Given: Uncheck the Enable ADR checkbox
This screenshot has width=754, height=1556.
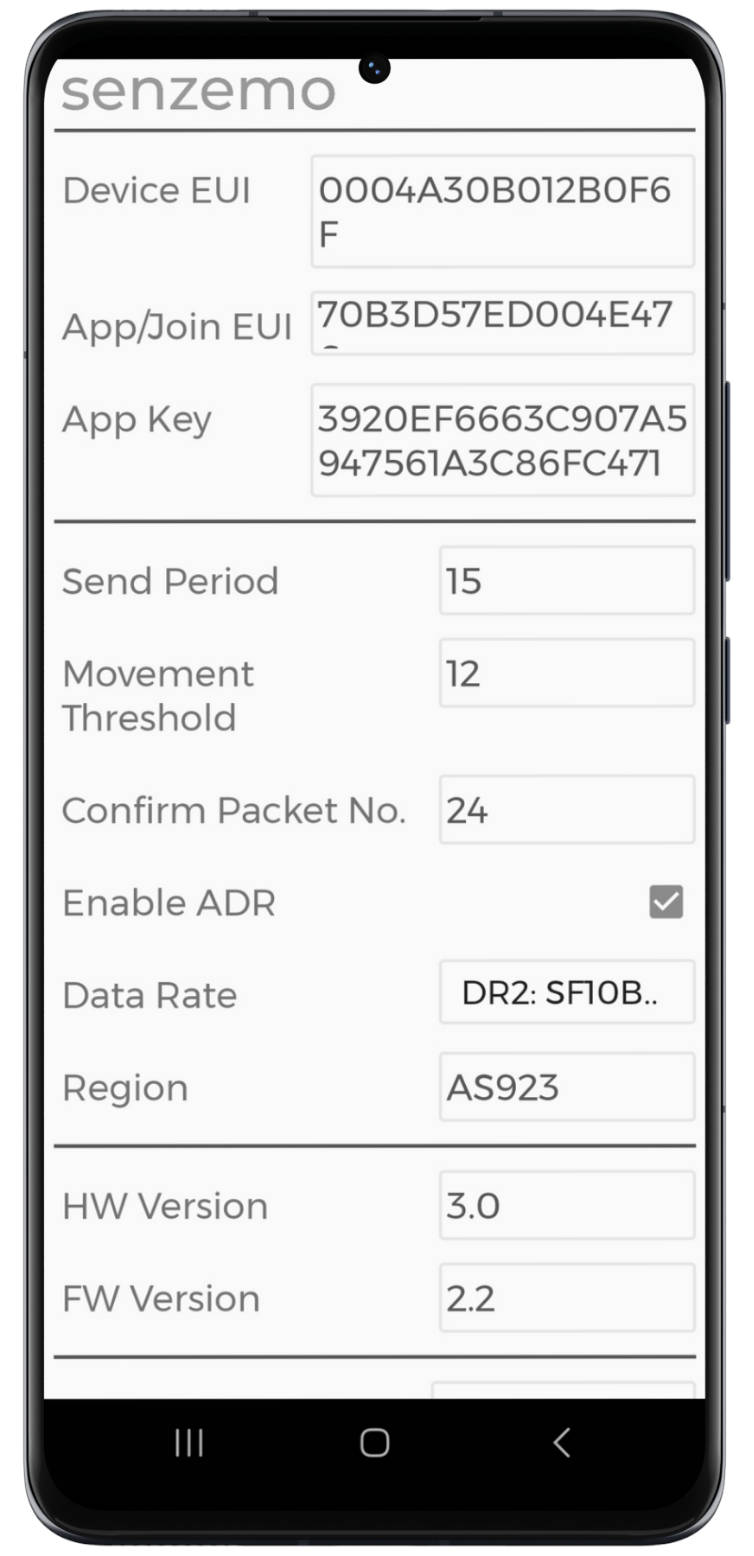Looking at the screenshot, I should pyautogui.click(x=666, y=902).
